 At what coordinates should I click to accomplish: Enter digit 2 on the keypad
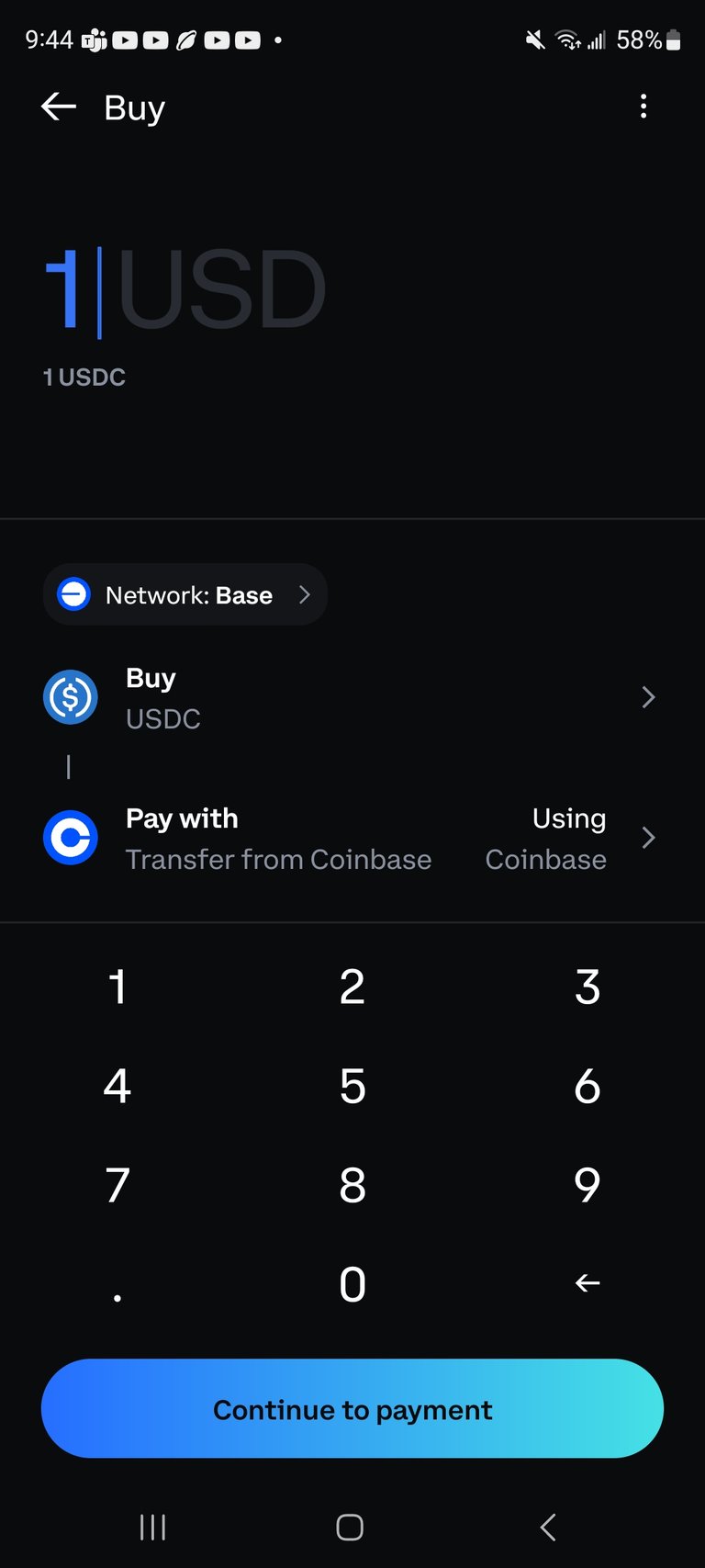tap(352, 987)
